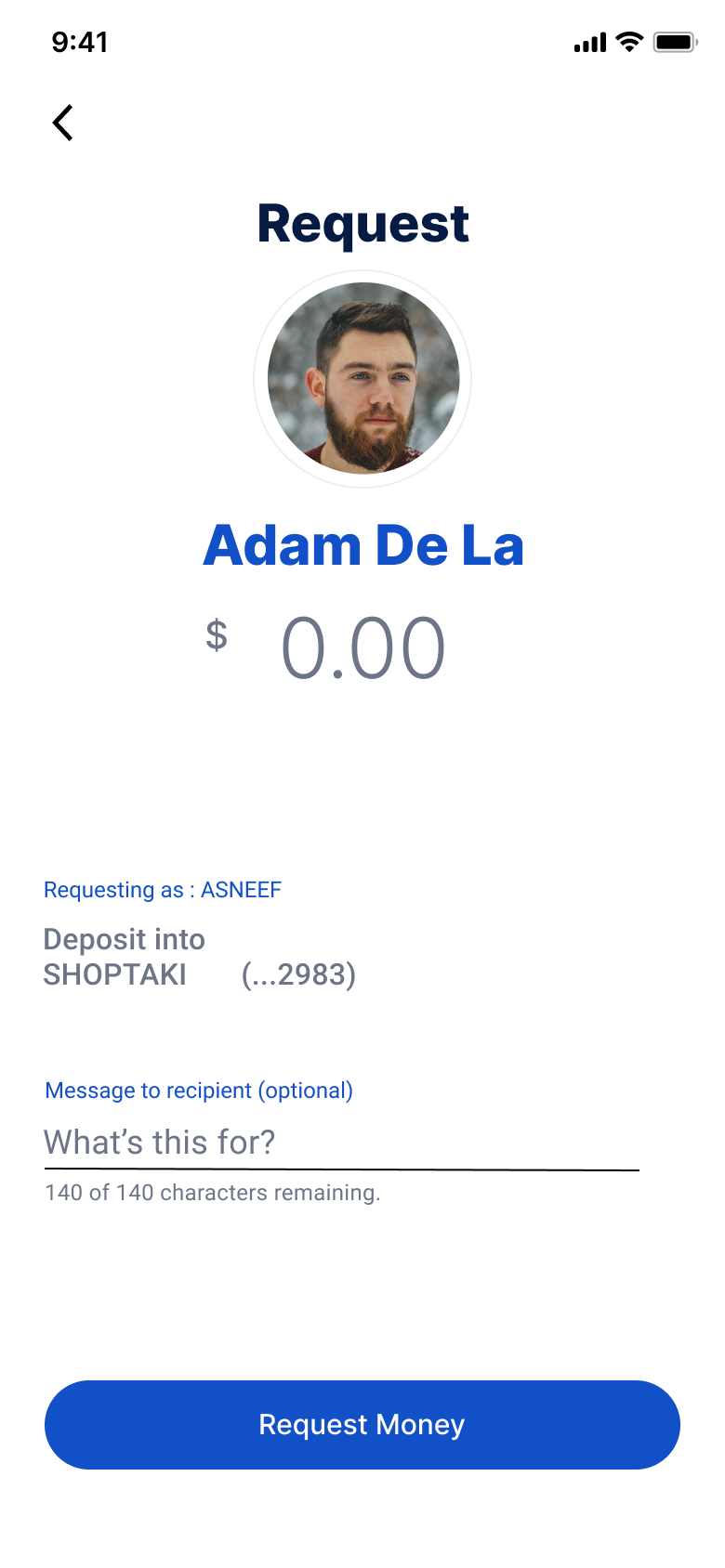Select the SHOPTAKI (...2983) deposit account
The height and width of the screenshot is (1568, 725).
tap(199, 974)
